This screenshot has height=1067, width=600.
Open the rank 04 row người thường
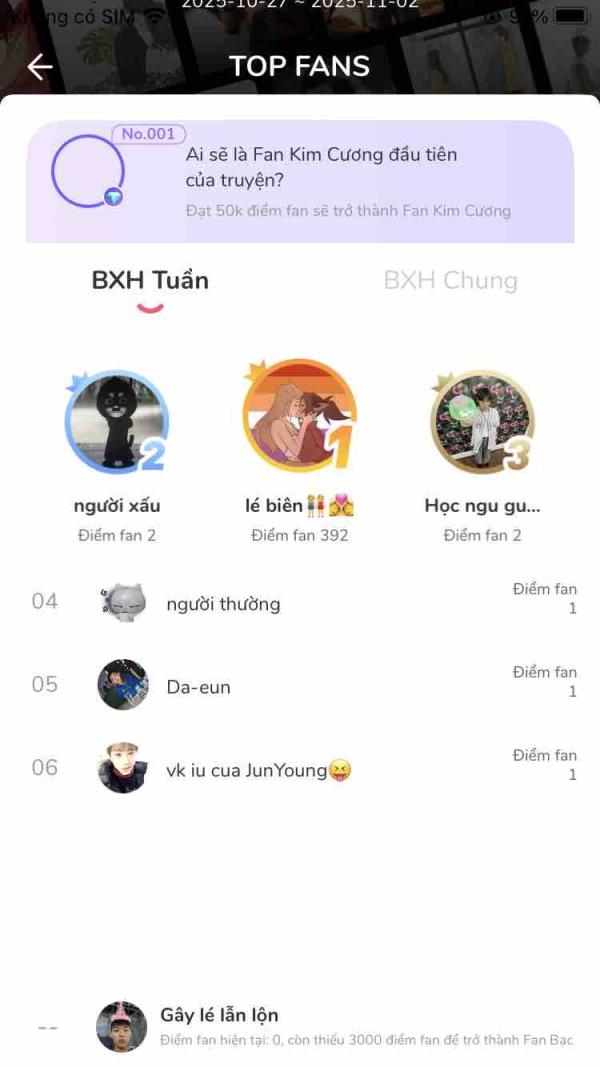pyautogui.click(x=300, y=602)
